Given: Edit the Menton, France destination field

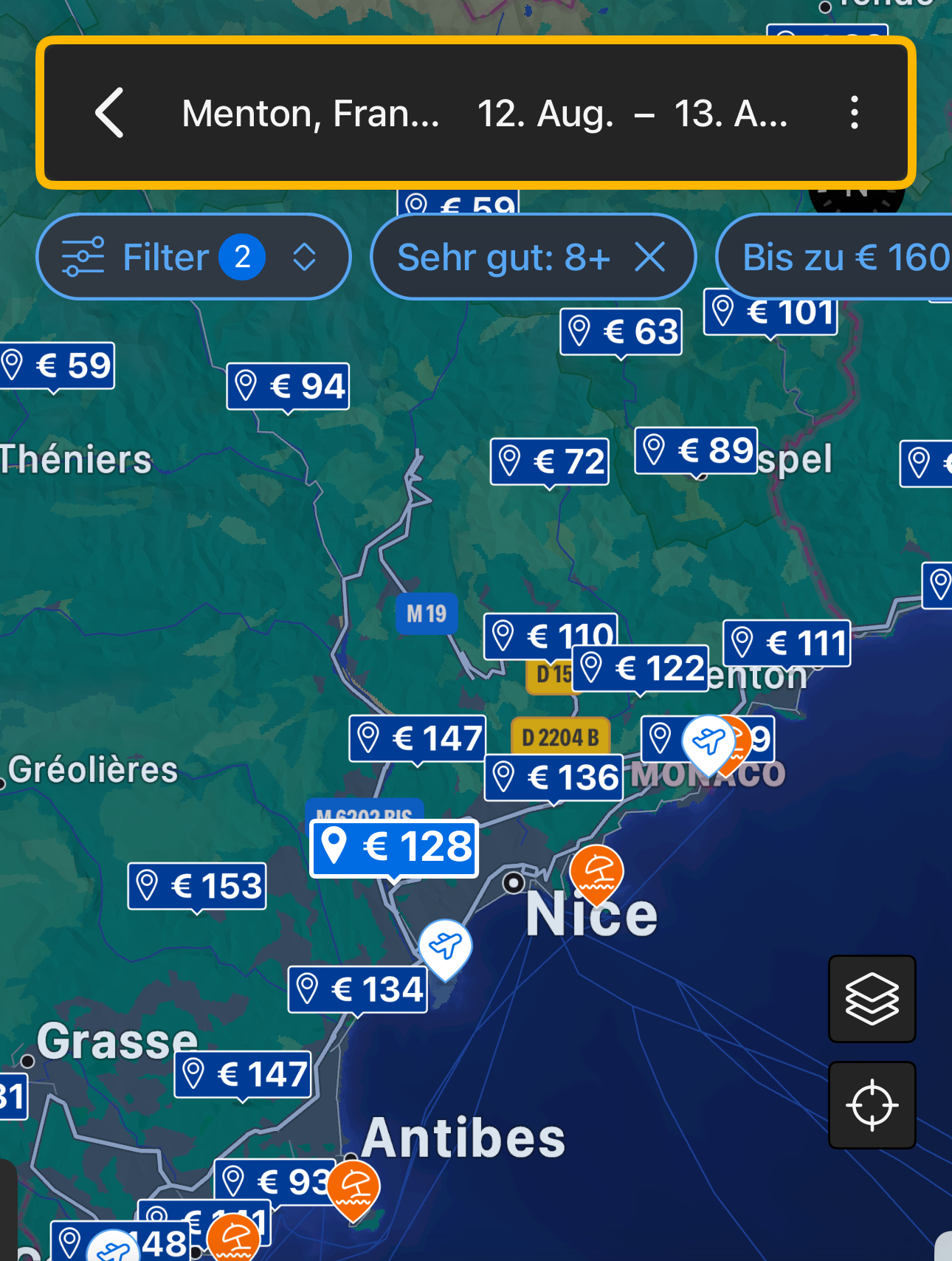Looking at the screenshot, I should pyautogui.click(x=310, y=114).
